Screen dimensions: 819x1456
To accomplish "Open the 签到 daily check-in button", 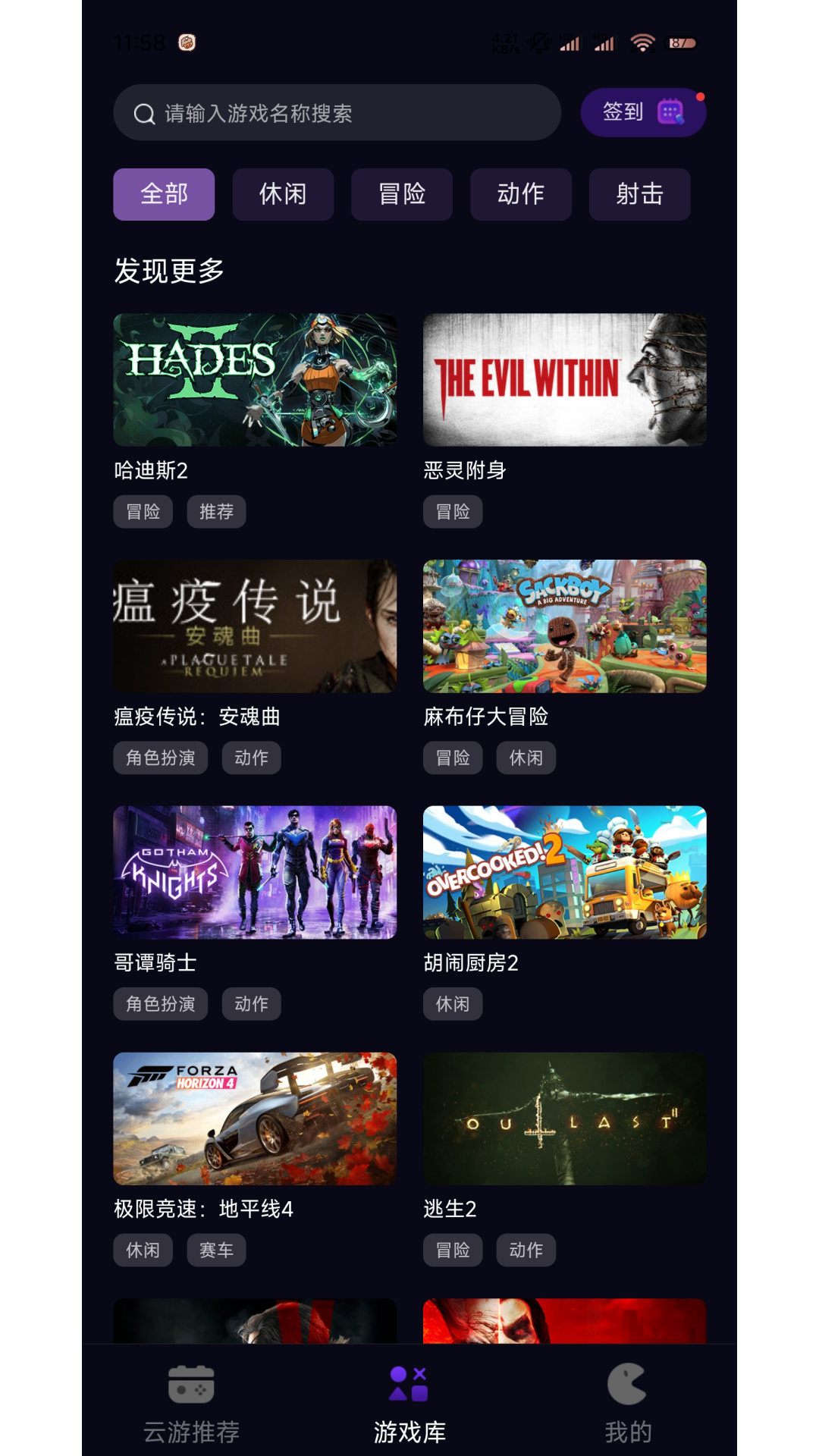I will point(642,112).
